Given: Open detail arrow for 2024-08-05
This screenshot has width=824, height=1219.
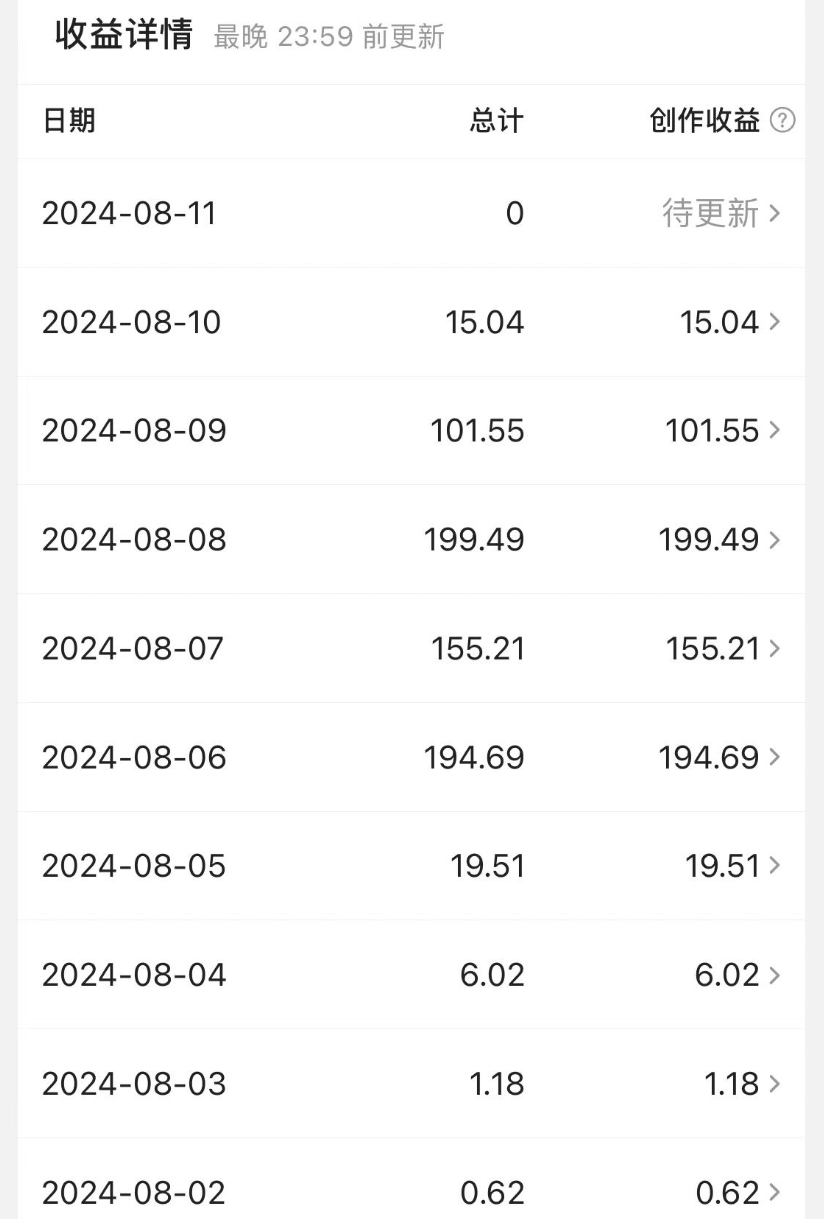Looking at the screenshot, I should click(x=774, y=866).
